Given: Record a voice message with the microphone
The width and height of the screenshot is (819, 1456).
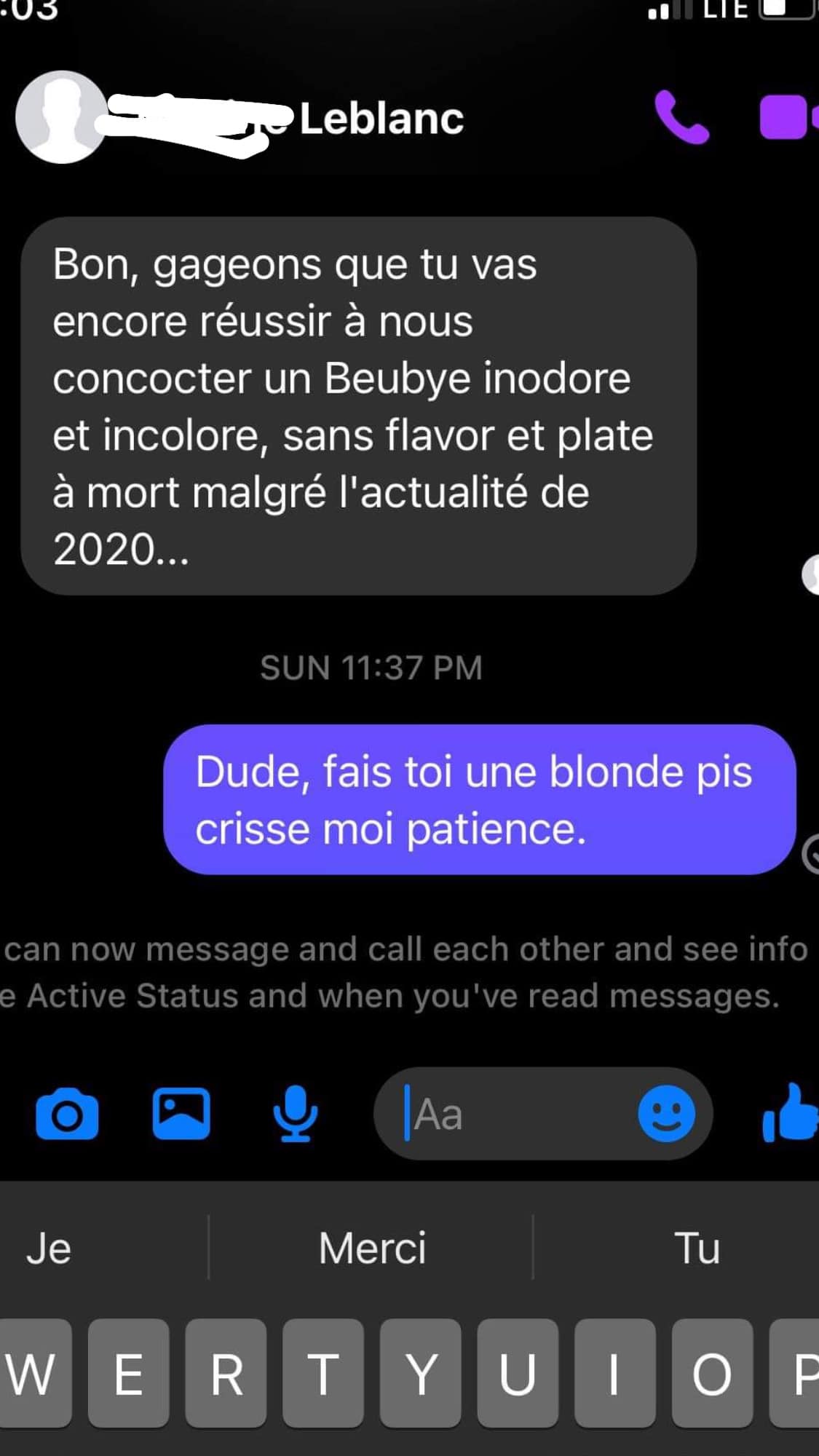Looking at the screenshot, I should [x=295, y=1114].
